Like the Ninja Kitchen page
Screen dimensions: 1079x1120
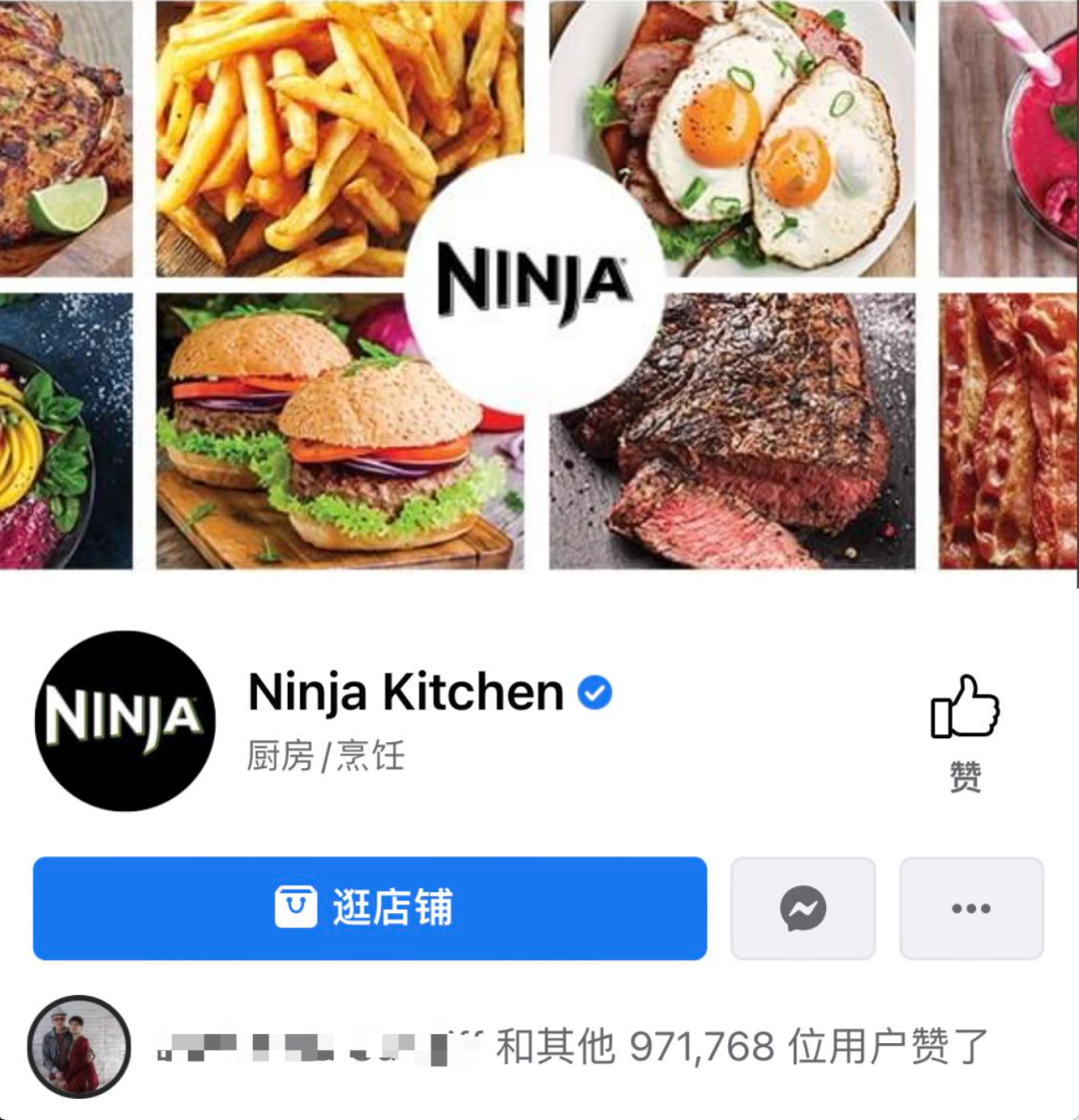964,729
